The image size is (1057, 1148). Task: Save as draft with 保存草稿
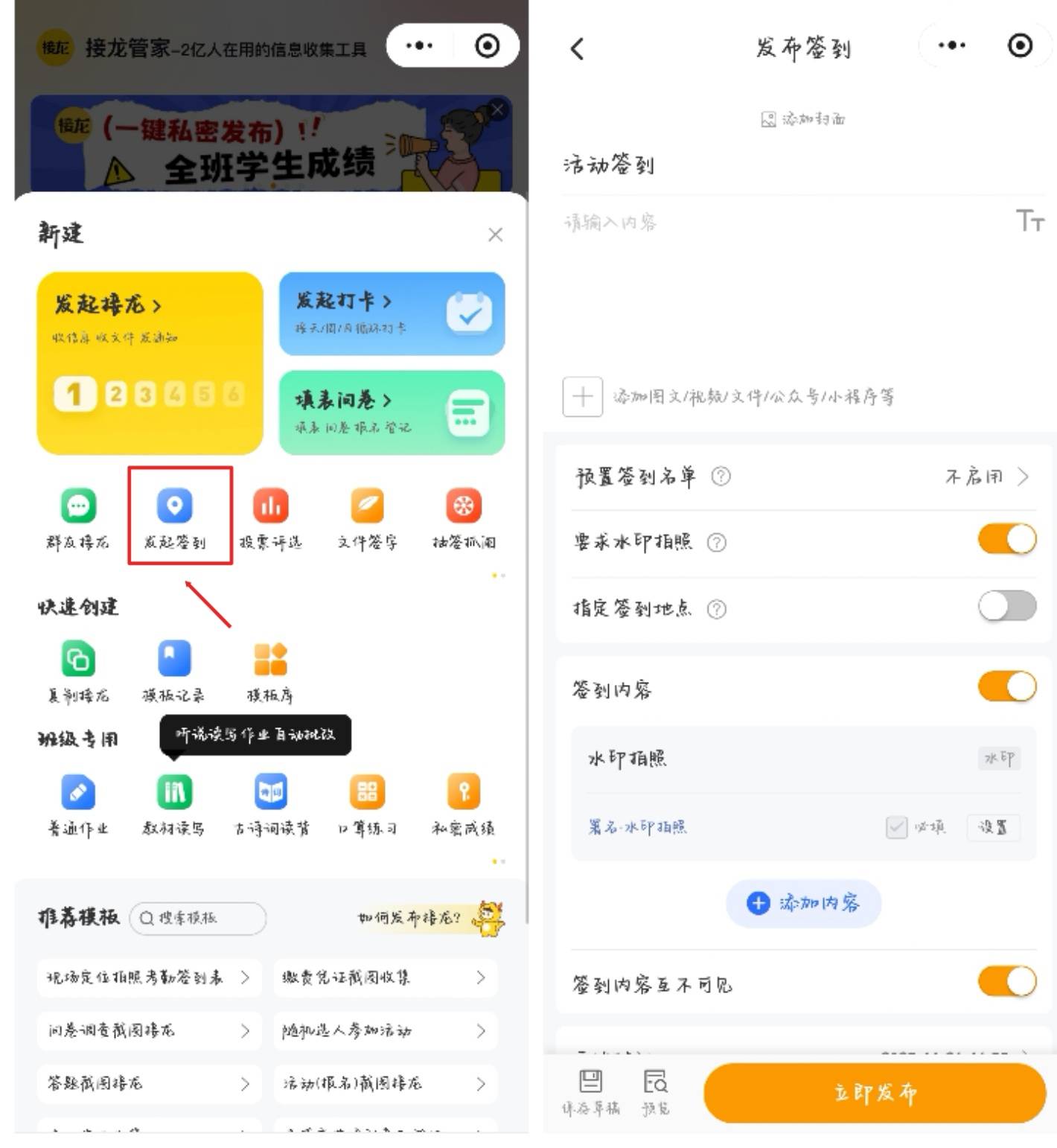pyautogui.click(x=591, y=1092)
